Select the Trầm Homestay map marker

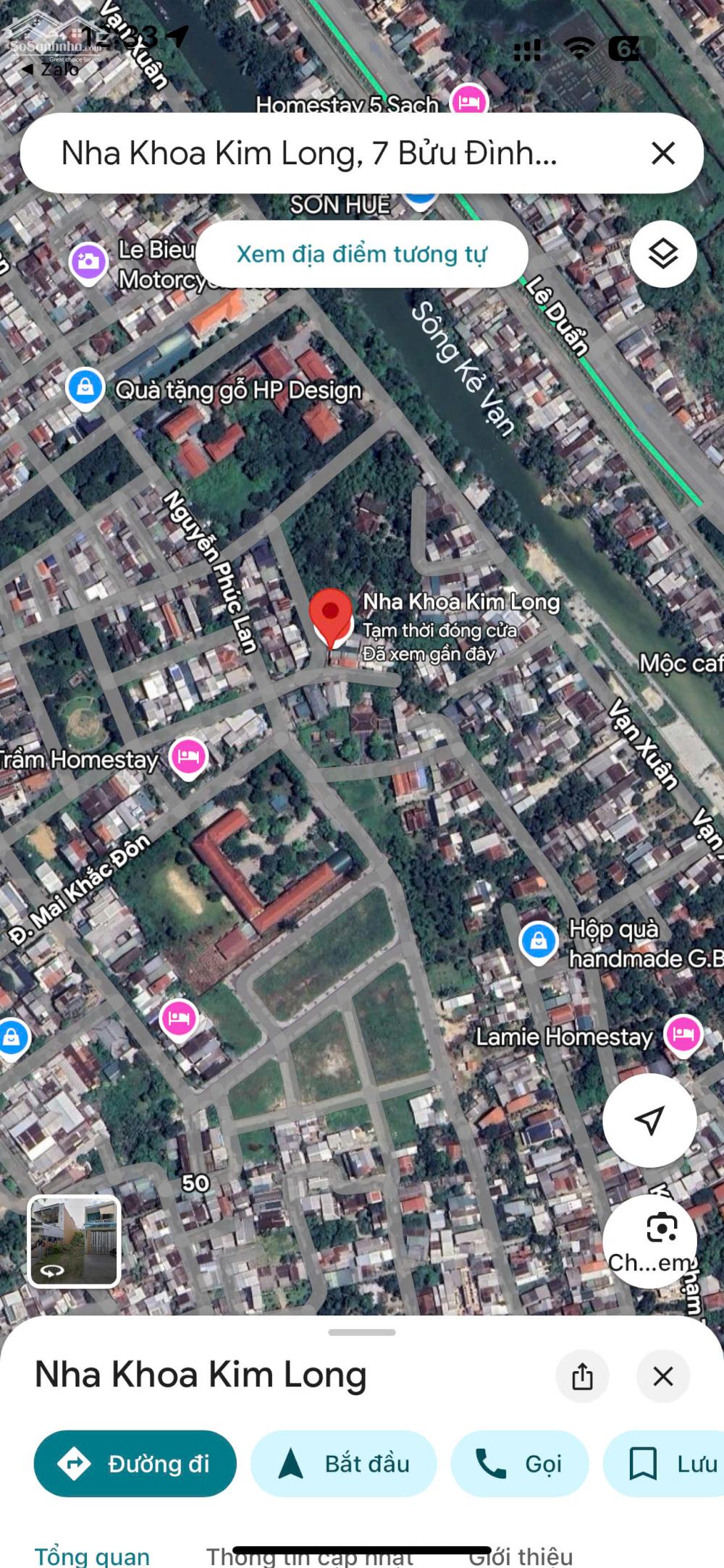[x=188, y=756]
